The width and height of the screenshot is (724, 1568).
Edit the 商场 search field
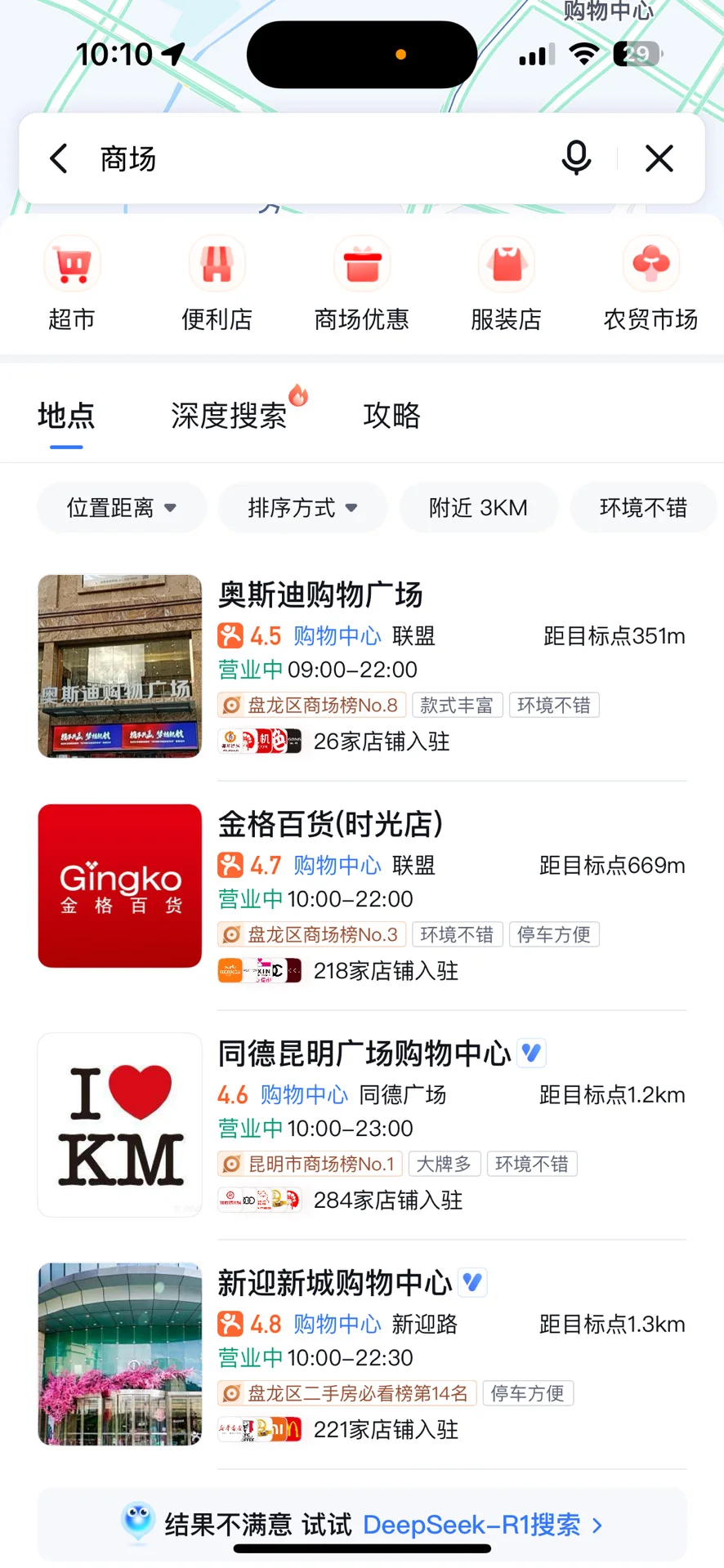tap(327, 158)
